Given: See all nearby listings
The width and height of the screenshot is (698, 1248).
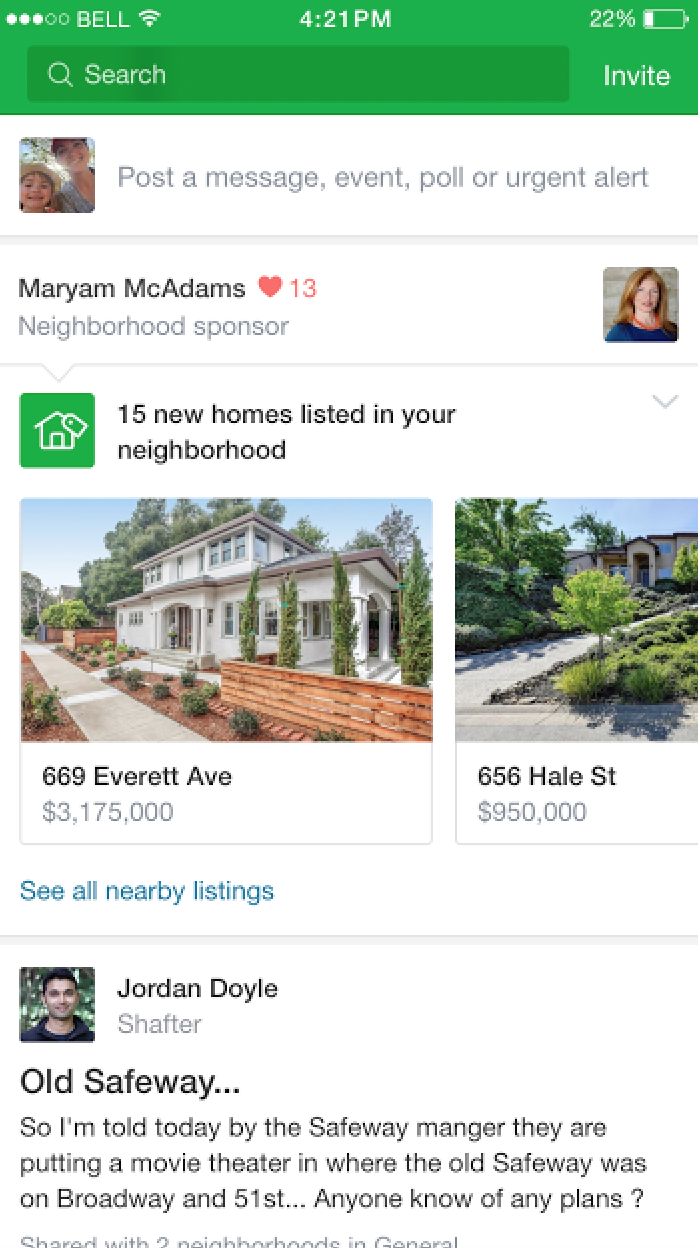Looking at the screenshot, I should pyautogui.click(x=147, y=891).
